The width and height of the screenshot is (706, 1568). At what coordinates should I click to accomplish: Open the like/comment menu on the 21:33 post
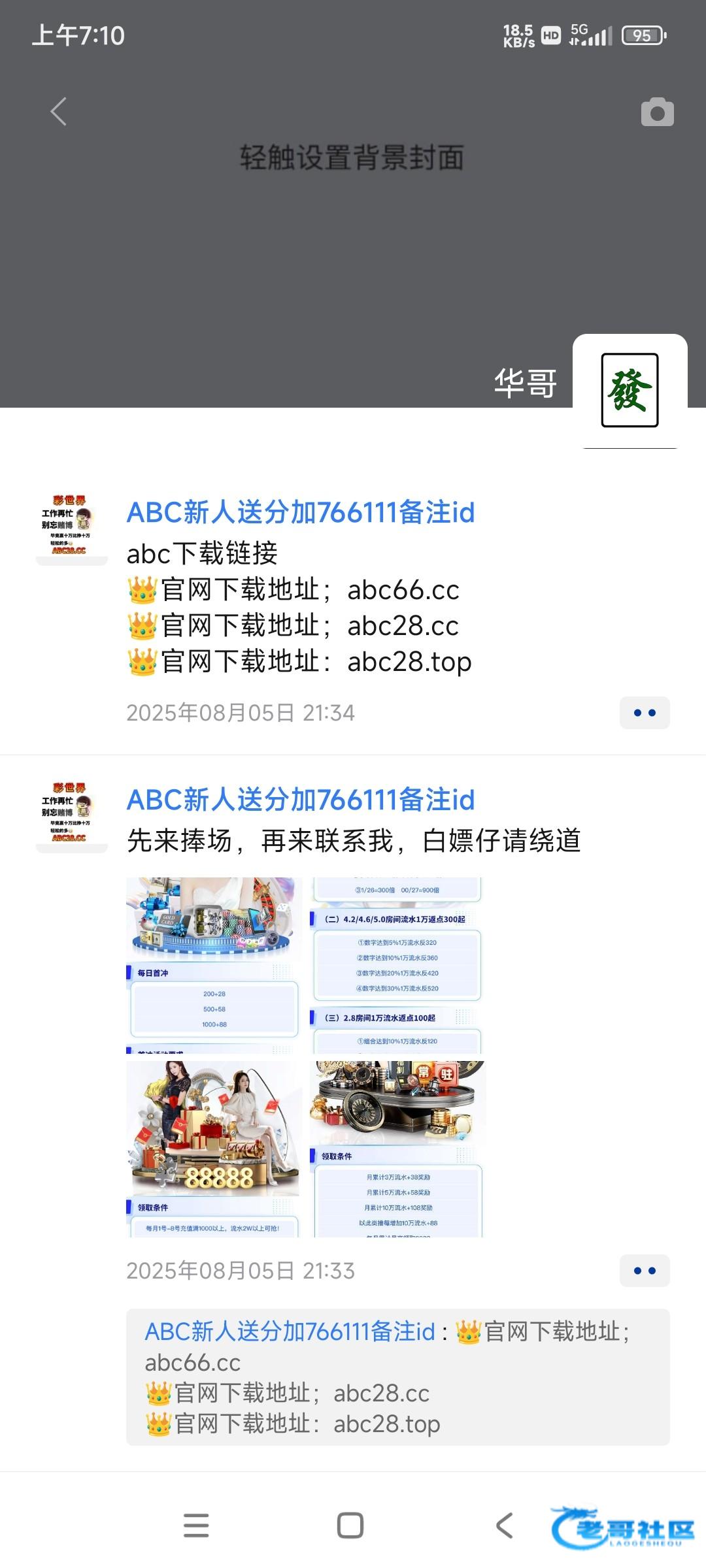coord(645,1271)
